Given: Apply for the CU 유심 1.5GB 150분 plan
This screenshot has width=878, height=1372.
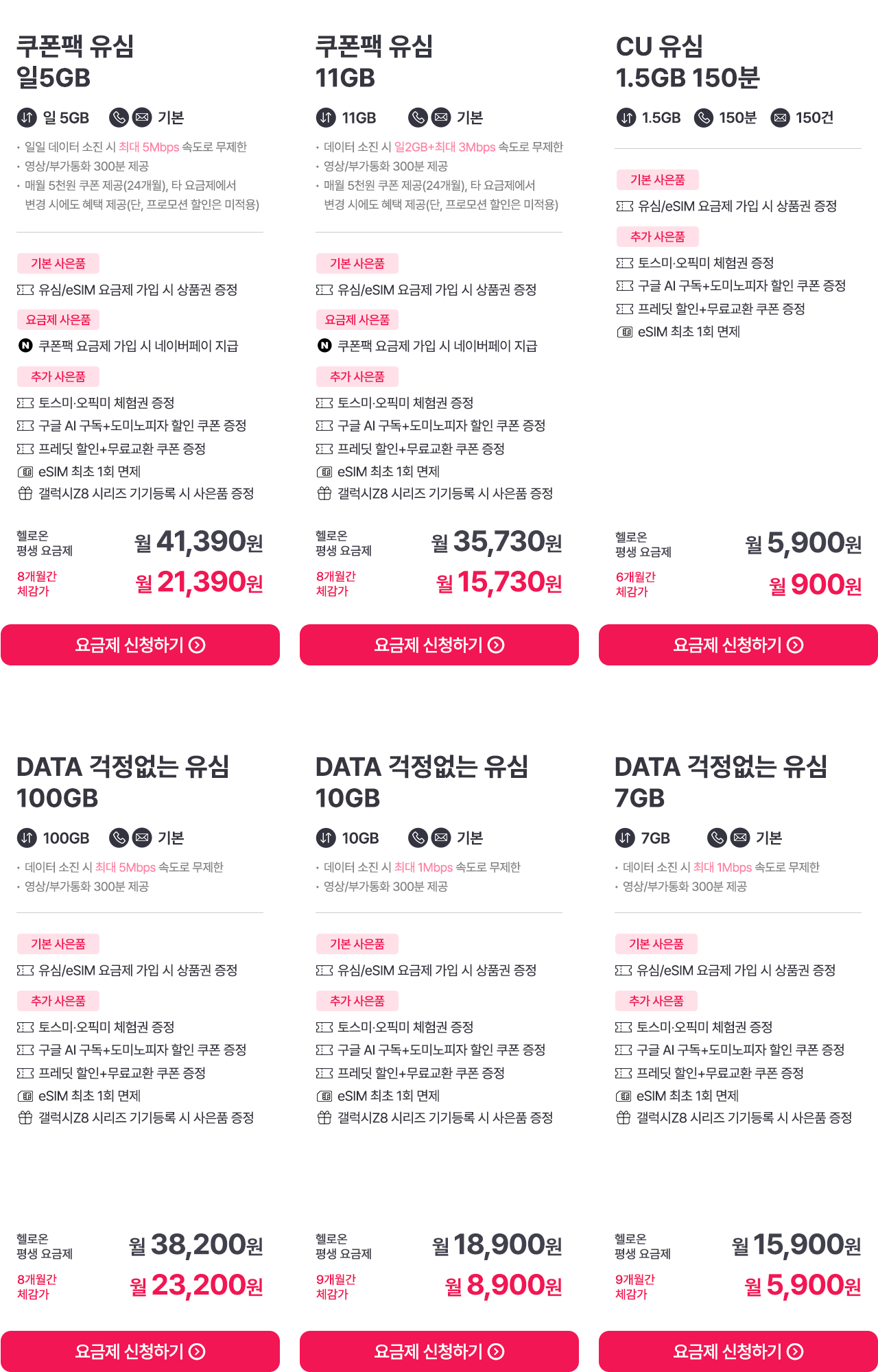Looking at the screenshot, I should [738, 645].
